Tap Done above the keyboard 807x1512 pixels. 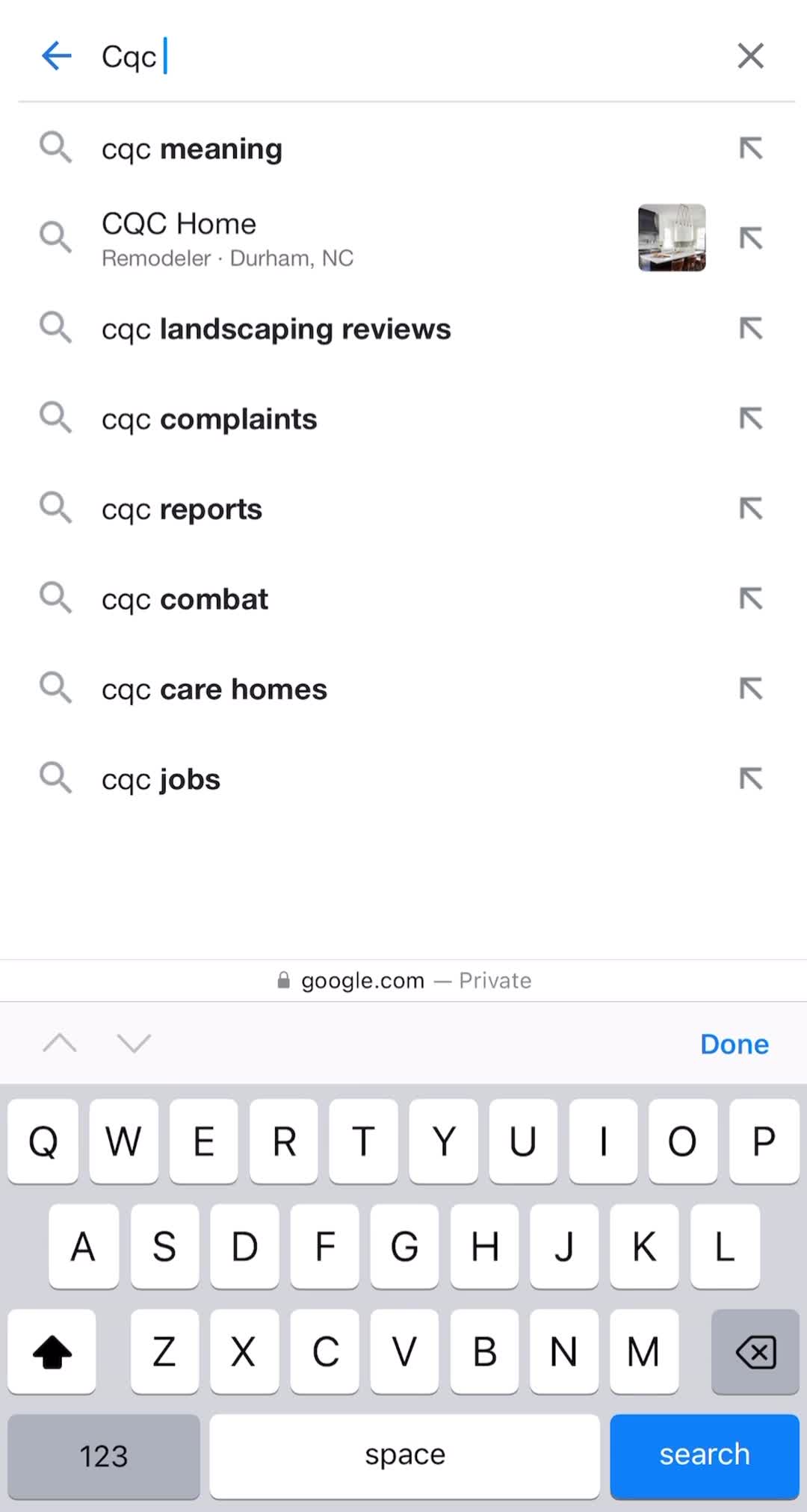734,1044
